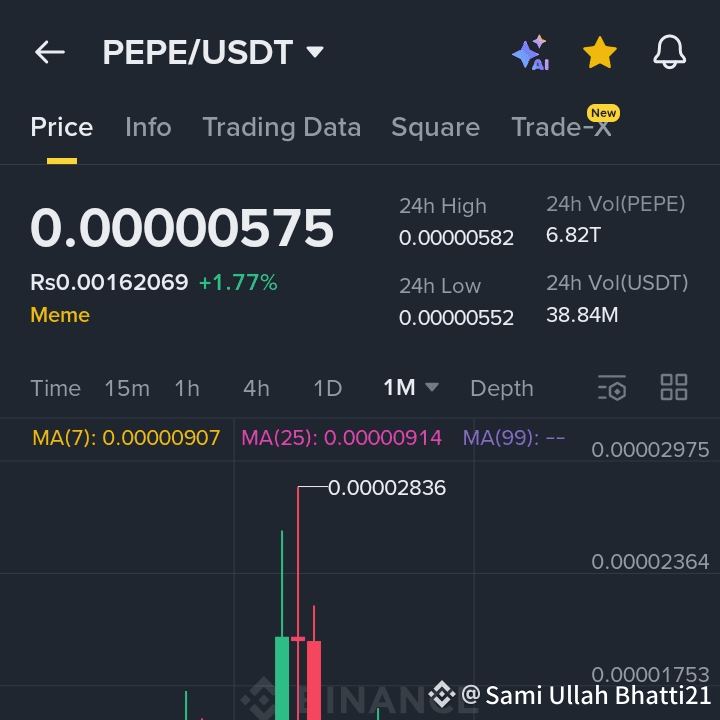The image size is (720, 720).
Task: Expand the 1M interval dropdown
Action: 411,388
